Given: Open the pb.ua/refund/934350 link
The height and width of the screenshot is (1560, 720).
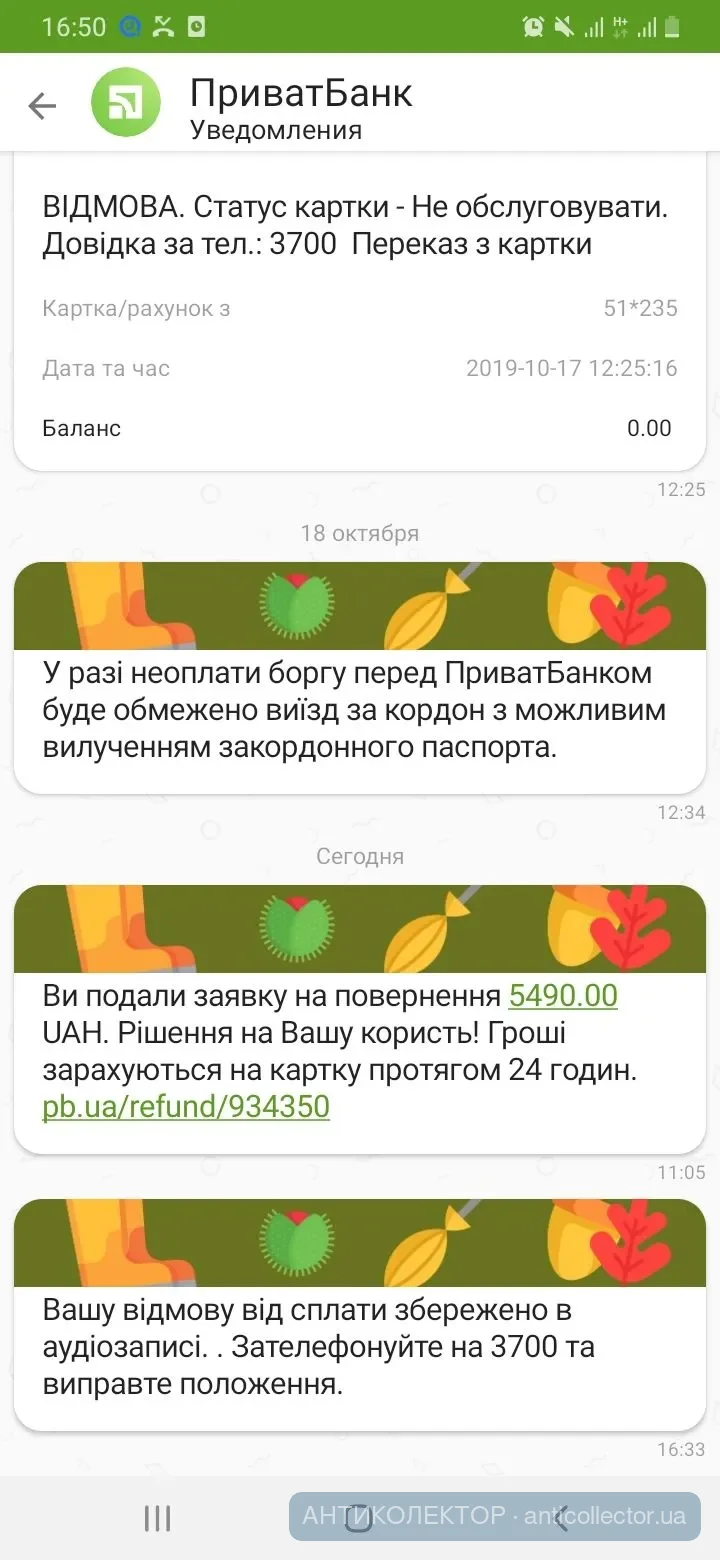Looking at the screenshot, I should [186, 1107].
